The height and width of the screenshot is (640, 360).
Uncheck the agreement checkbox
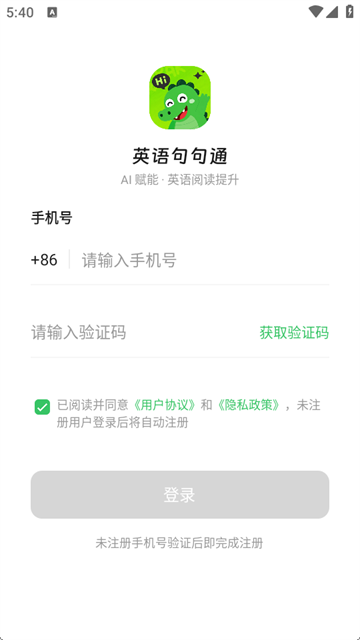(42, 407)
